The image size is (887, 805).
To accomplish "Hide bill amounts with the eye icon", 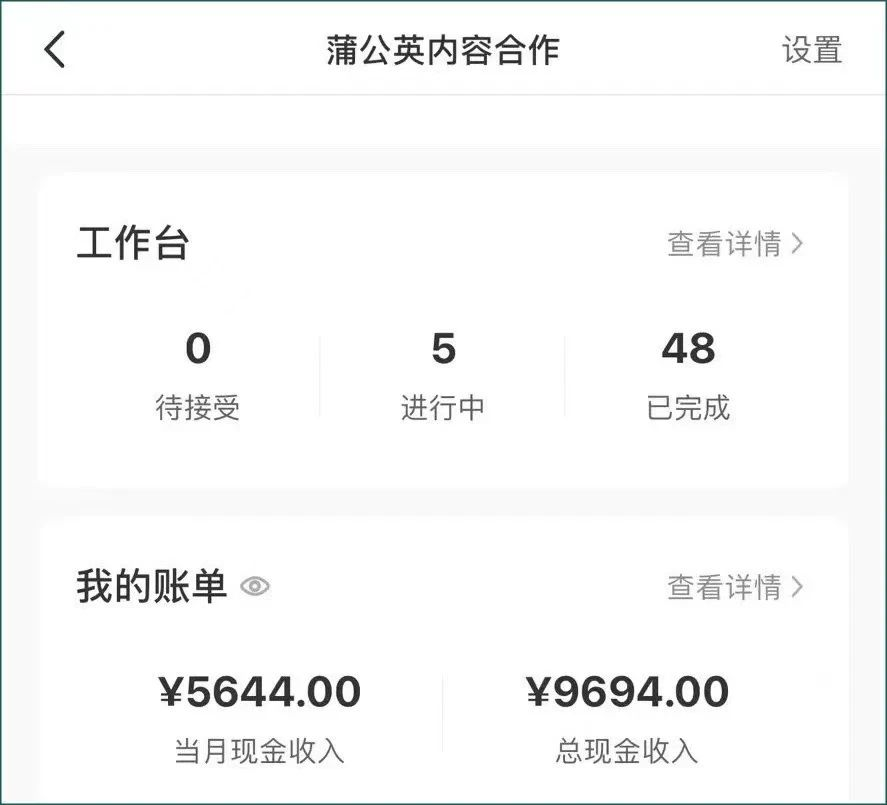I will [x=255, y=587].
